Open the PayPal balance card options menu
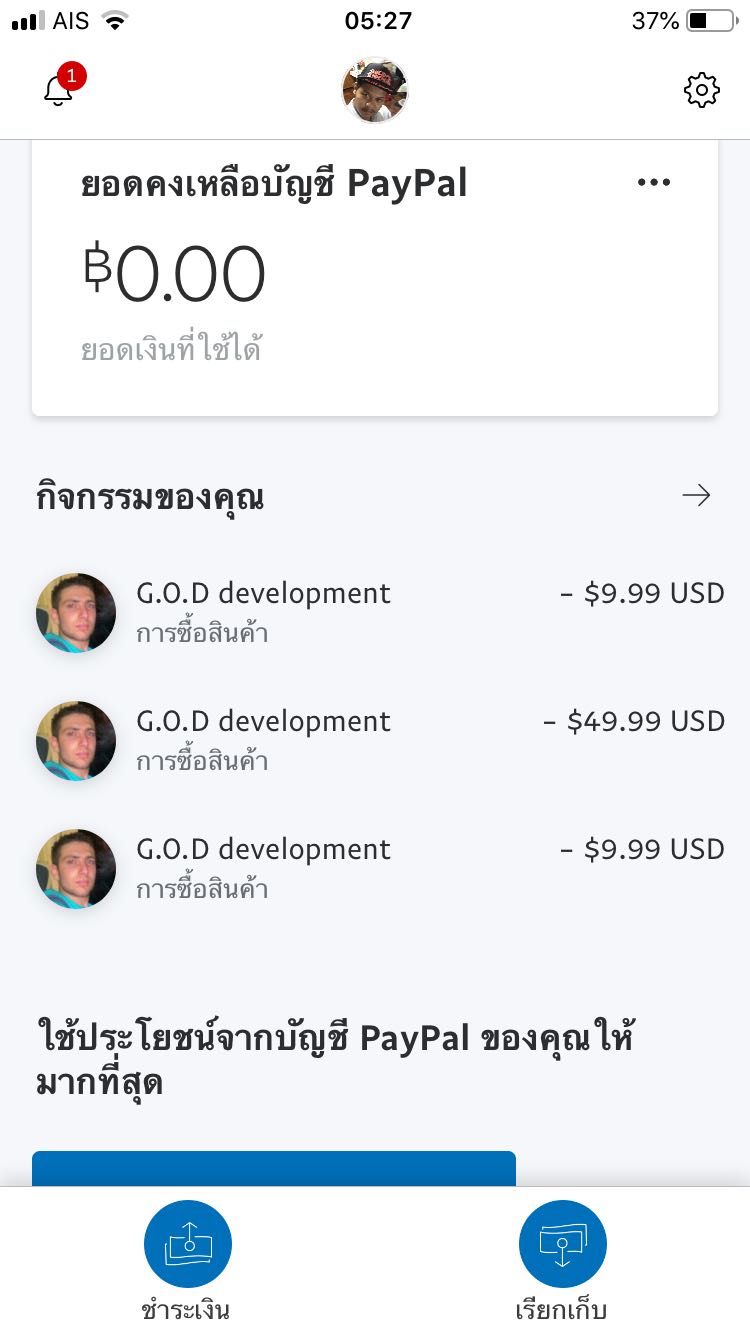750x1334 pixels. (x=653, y=182)
